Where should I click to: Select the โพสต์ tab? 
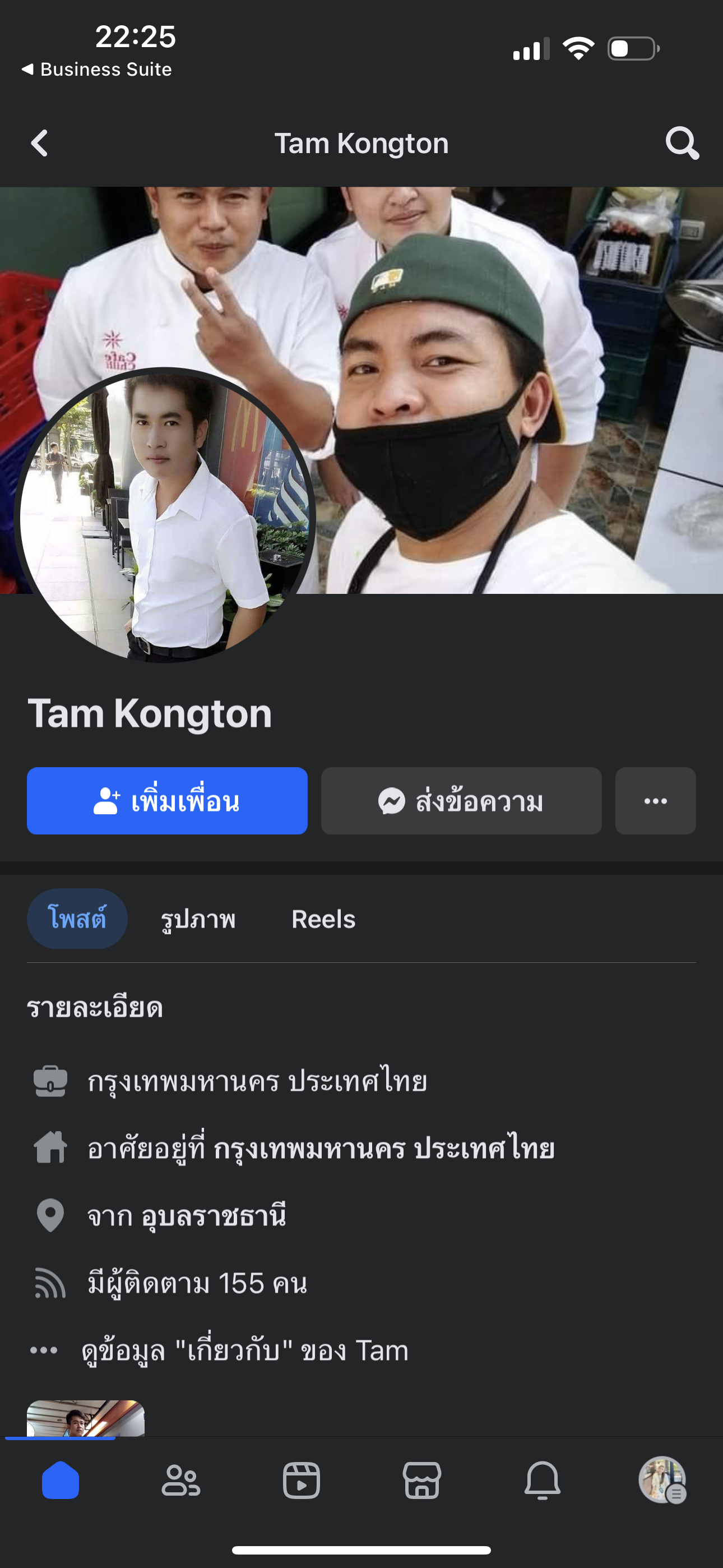click(77, 919)
